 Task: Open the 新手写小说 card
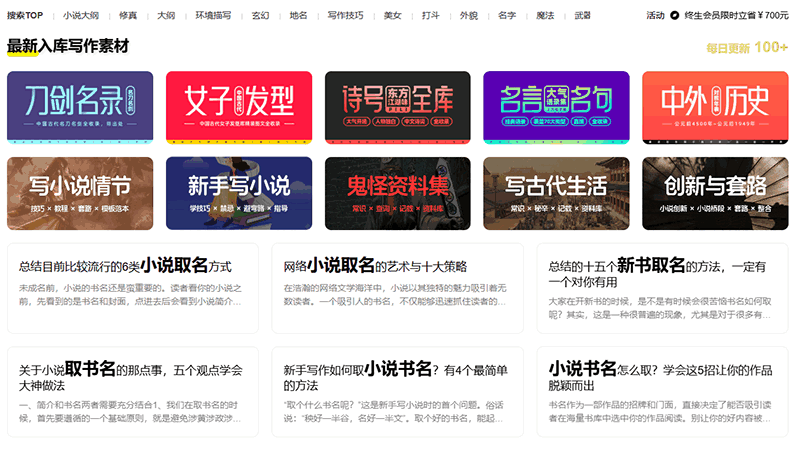pyautogui.click(x=239, y=192)
